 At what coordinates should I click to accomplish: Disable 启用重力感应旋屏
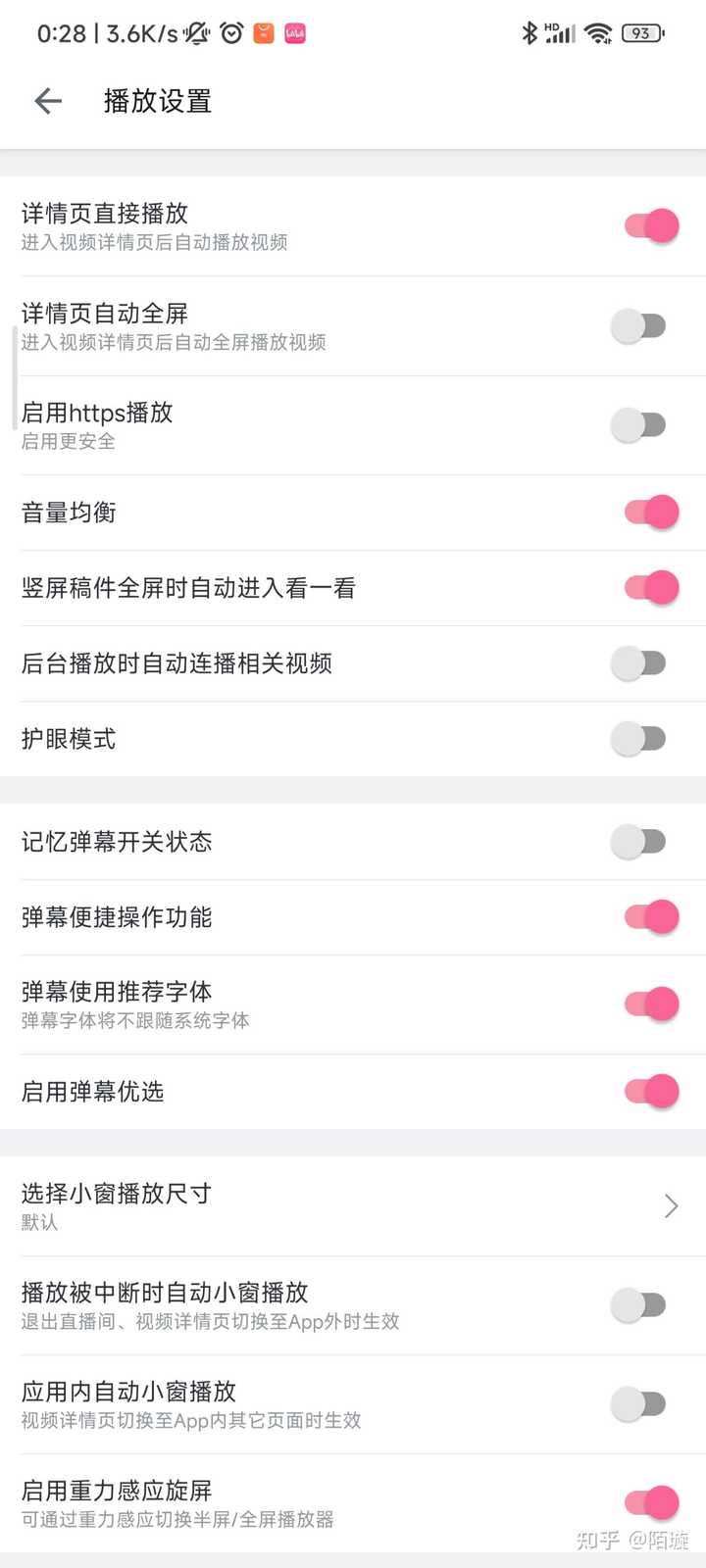pyautogui.click(x=651, y=1502)
